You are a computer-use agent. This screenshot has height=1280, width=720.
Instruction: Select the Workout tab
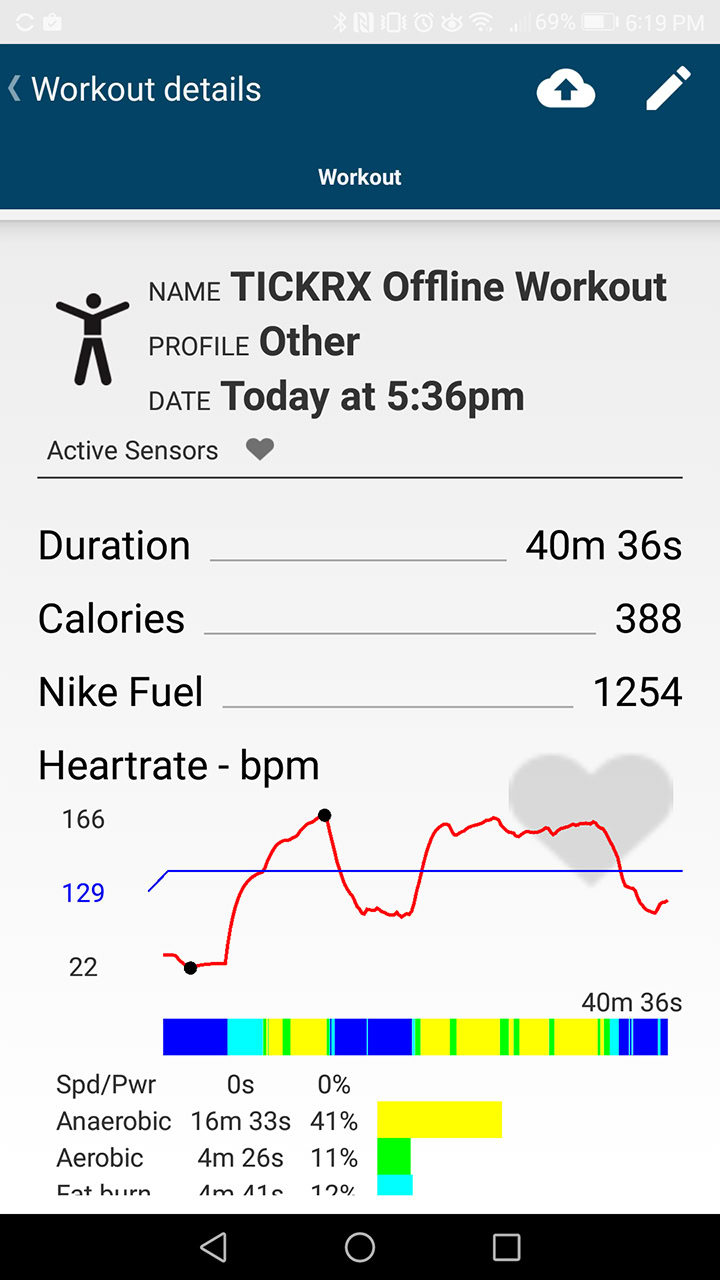coord(360,177)
